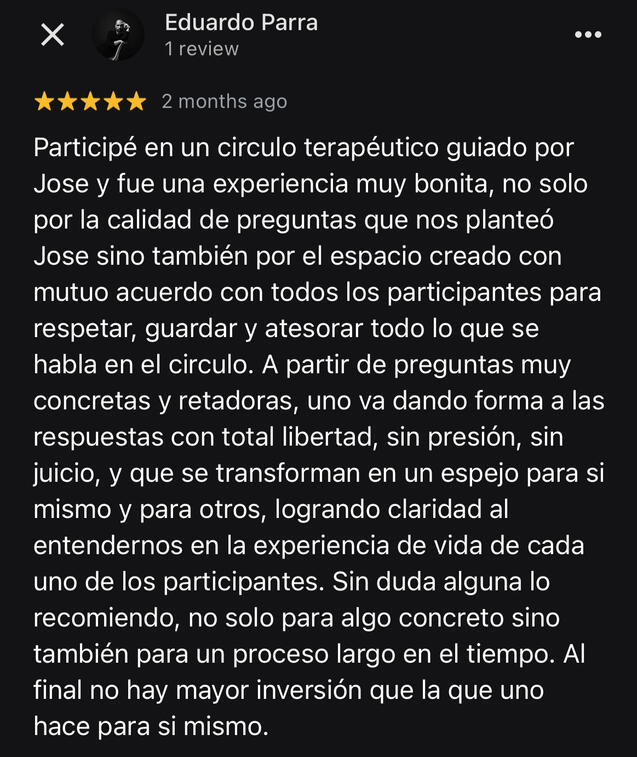View Eduardo Parra's reviewer profile
Viewport: 637px width, 757px height.
pyautogui.click(x=241, y=23)
